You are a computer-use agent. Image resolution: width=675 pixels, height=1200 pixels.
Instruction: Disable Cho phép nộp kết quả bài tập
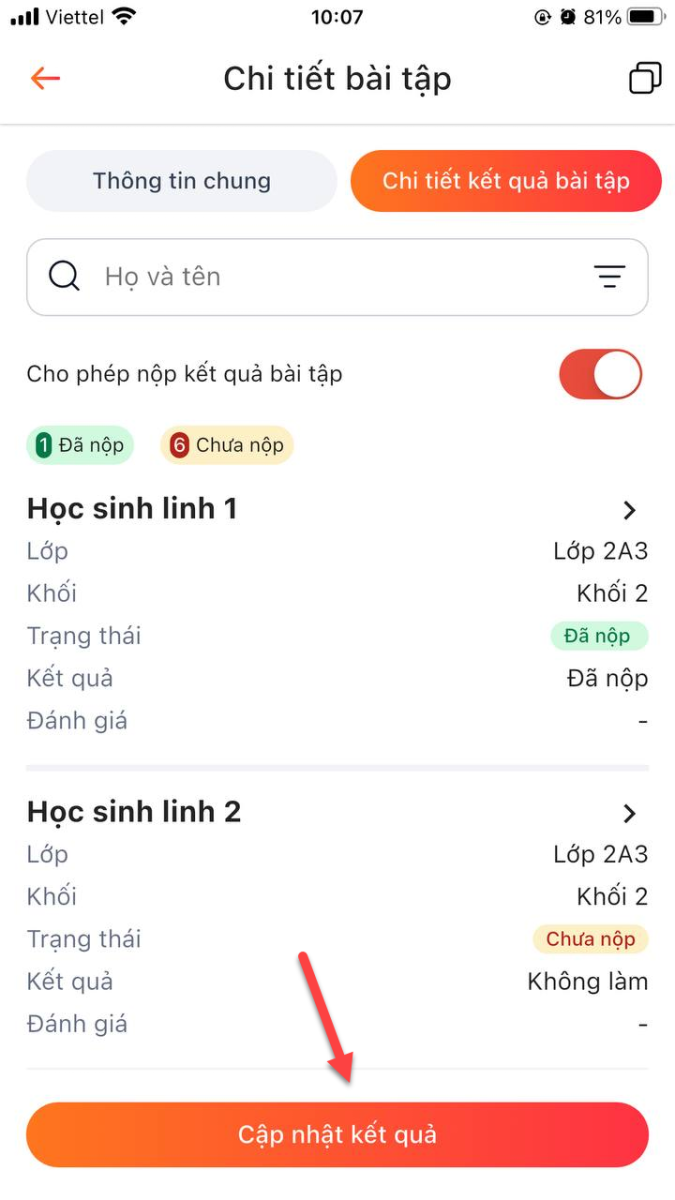pyautogui.click(x=600, y=375)
